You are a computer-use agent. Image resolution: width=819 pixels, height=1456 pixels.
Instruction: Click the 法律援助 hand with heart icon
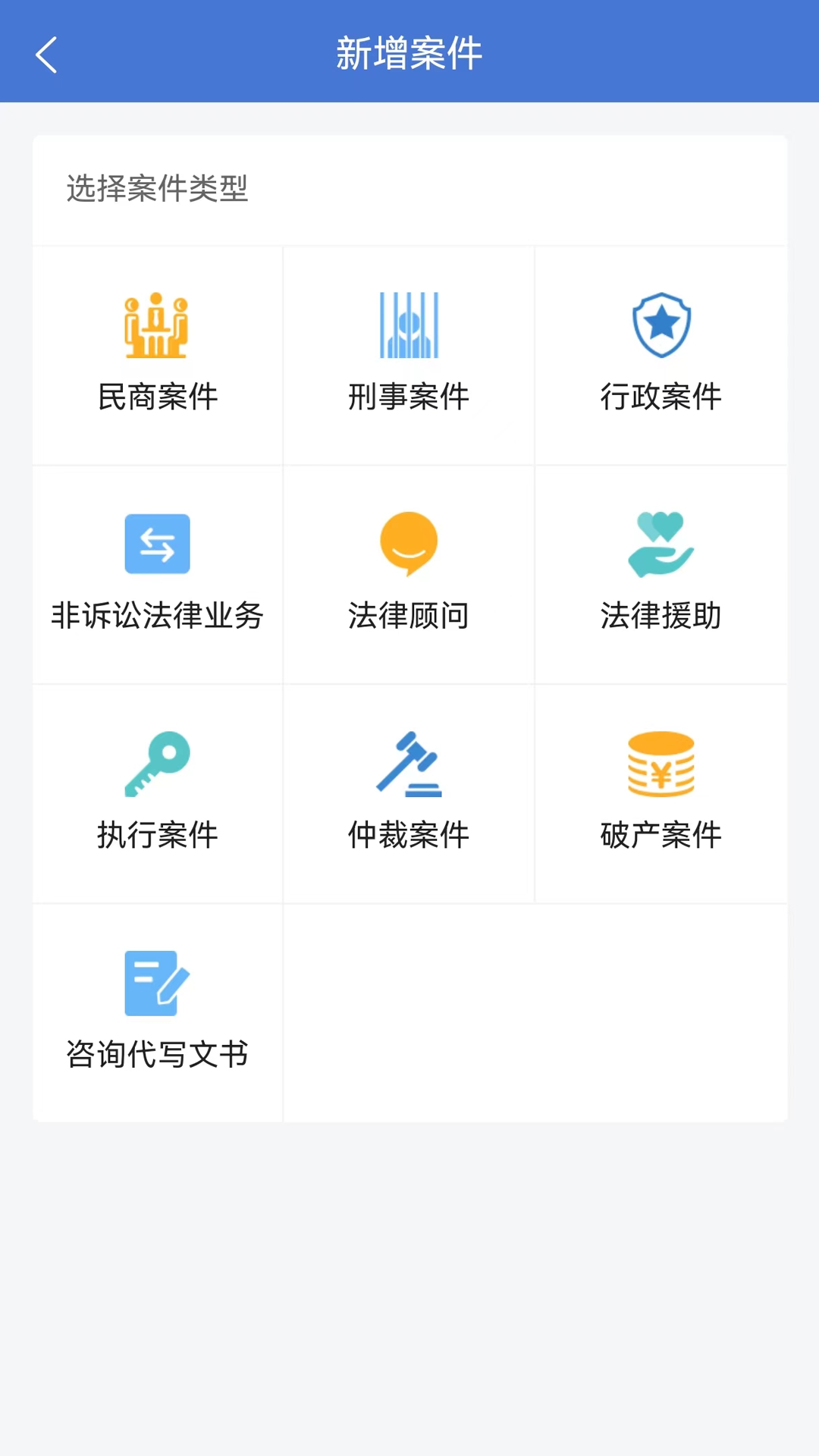tap(661, 544)
